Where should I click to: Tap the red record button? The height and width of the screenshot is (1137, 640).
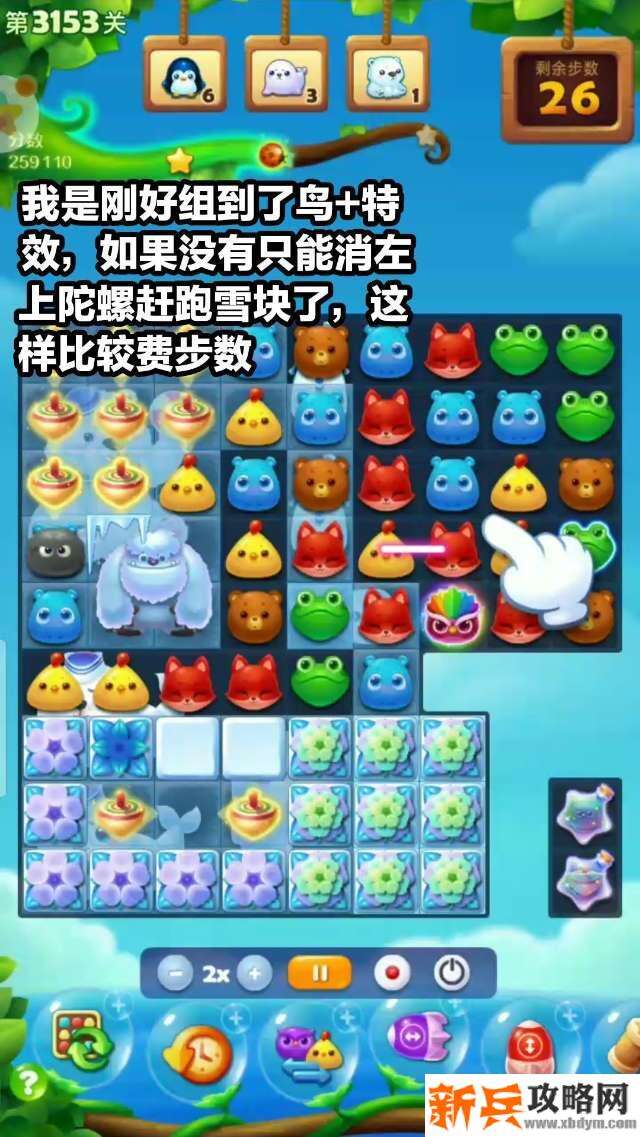pyautogui.click(x=391, y=972)
